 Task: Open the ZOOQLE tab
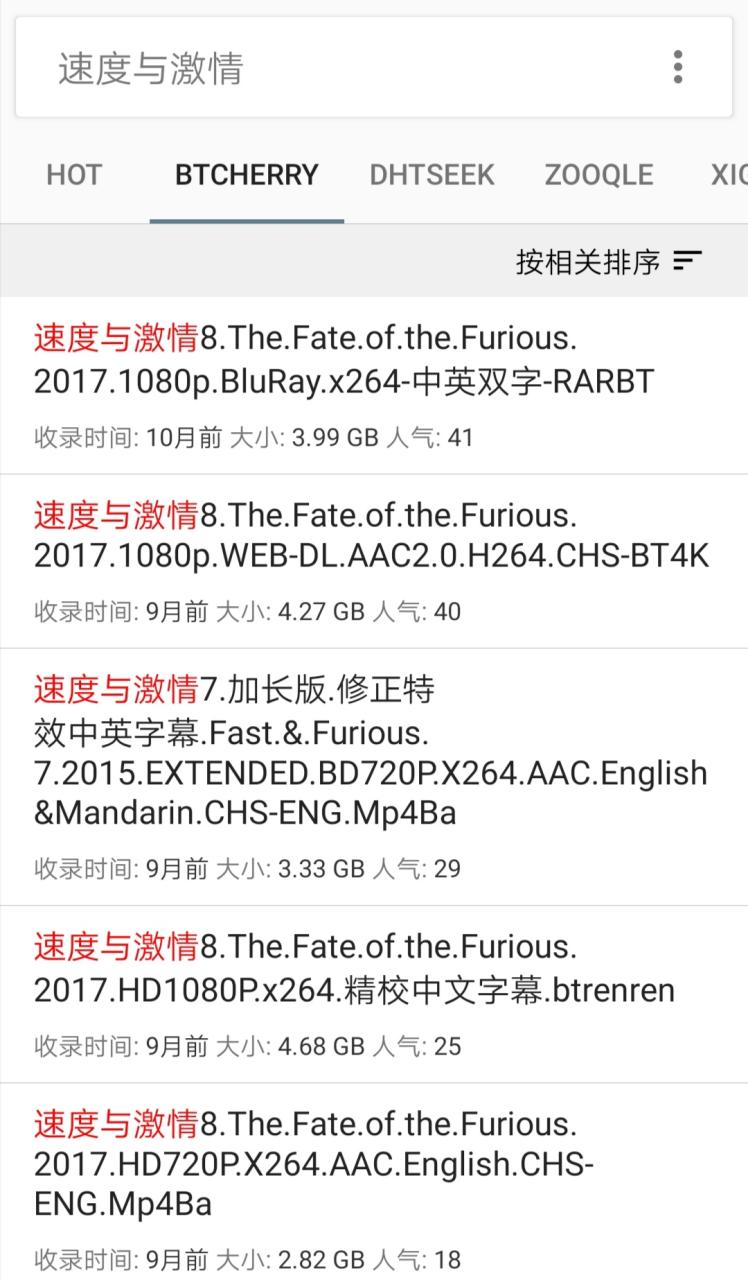598,175
